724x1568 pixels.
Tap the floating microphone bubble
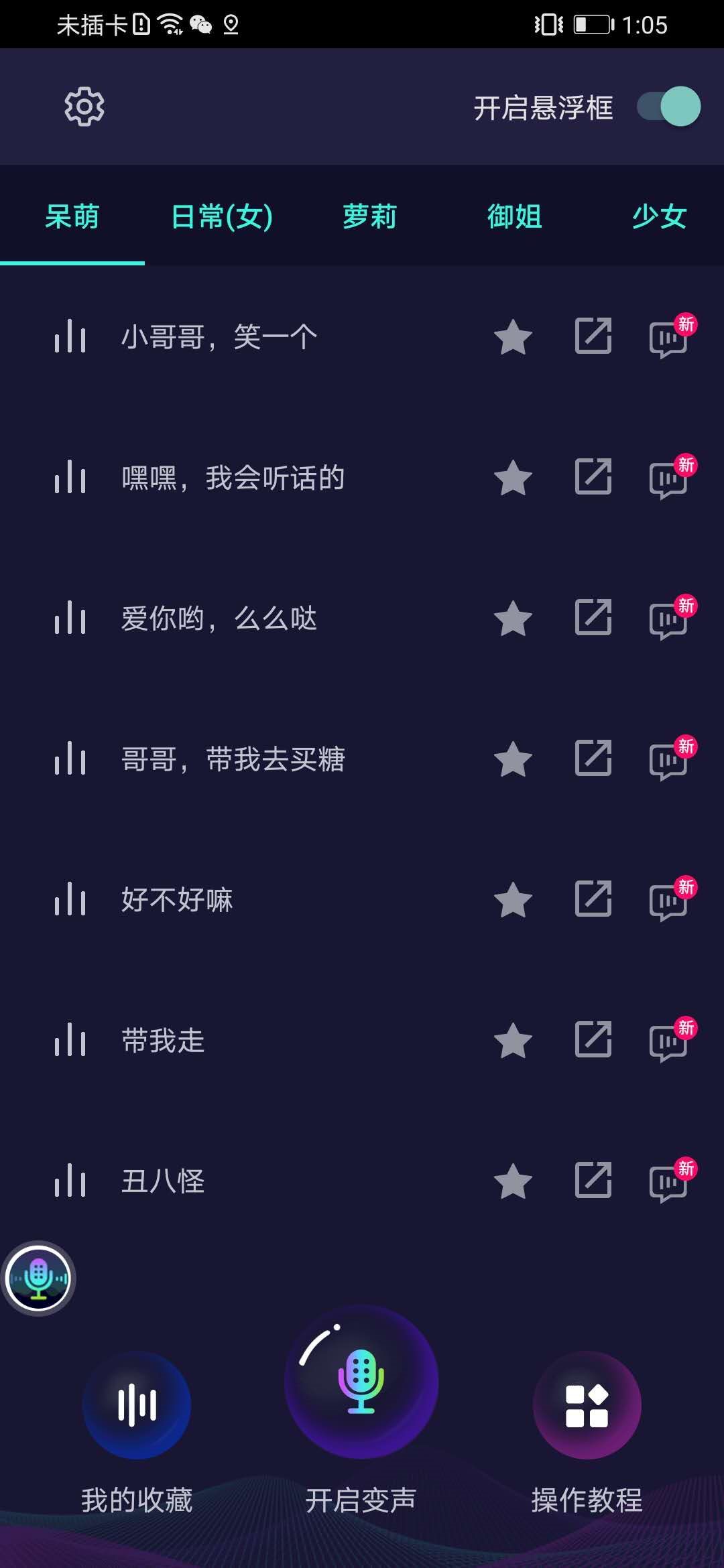(x=38, y=1279)
